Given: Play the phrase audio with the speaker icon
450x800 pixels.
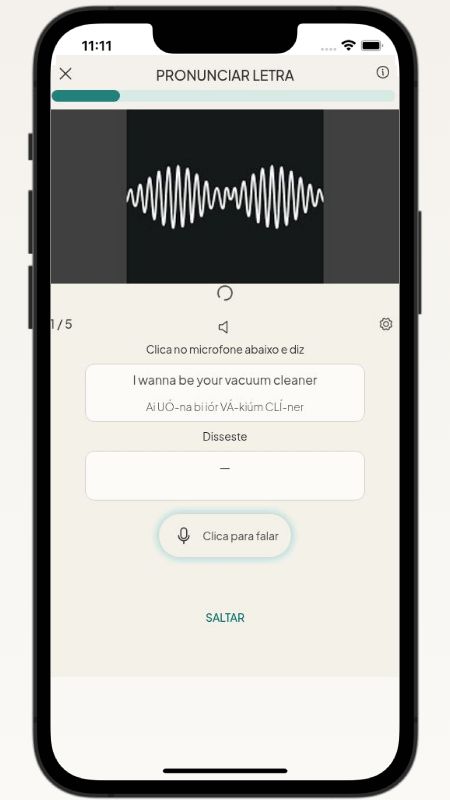Looking at the screenshot, I should click(x=223, y=327).
